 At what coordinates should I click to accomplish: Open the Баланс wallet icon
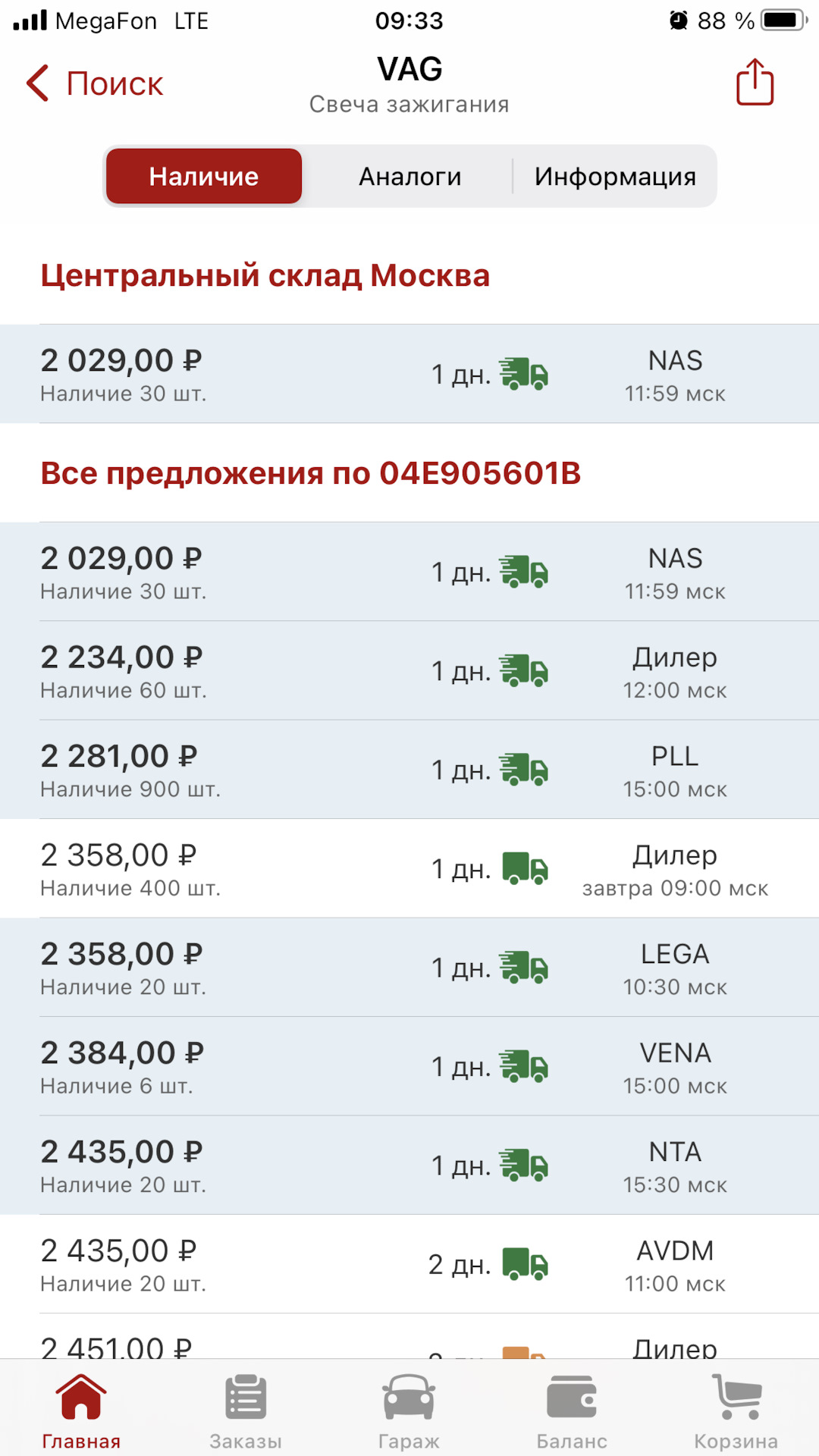[x=573, y=1407]
